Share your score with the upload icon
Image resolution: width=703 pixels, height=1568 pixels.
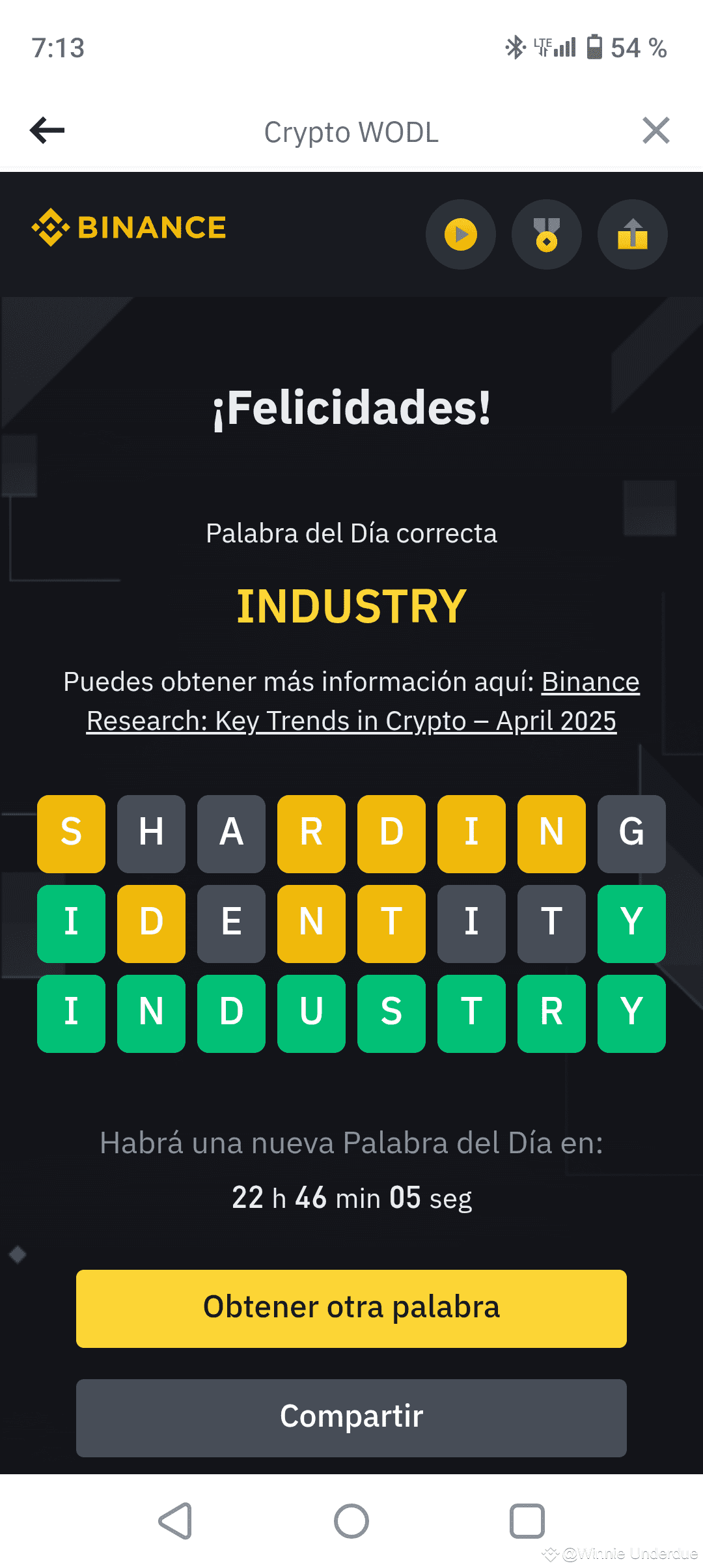point(632,234)
